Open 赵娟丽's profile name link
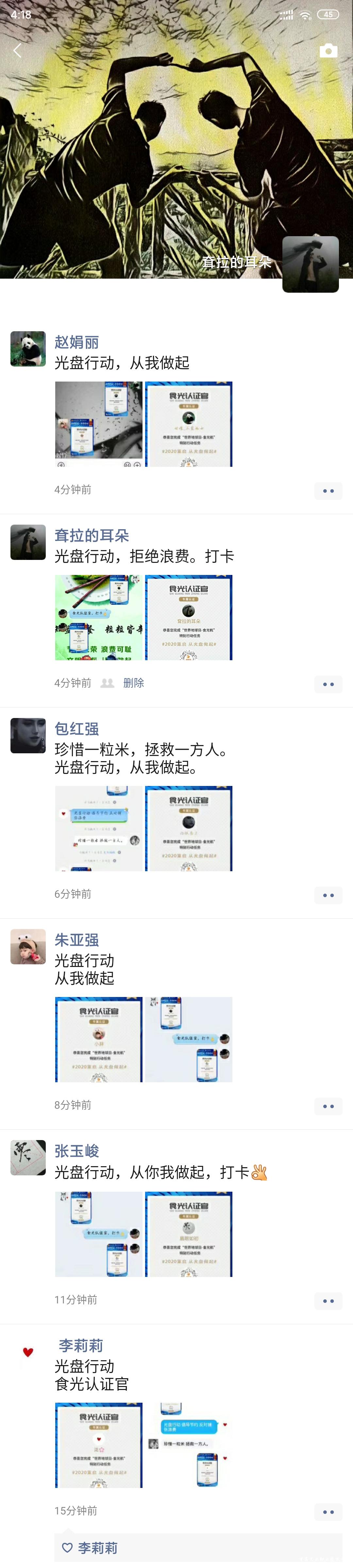This screenshot has width=353, height=1568. click(x=77, y=342)
